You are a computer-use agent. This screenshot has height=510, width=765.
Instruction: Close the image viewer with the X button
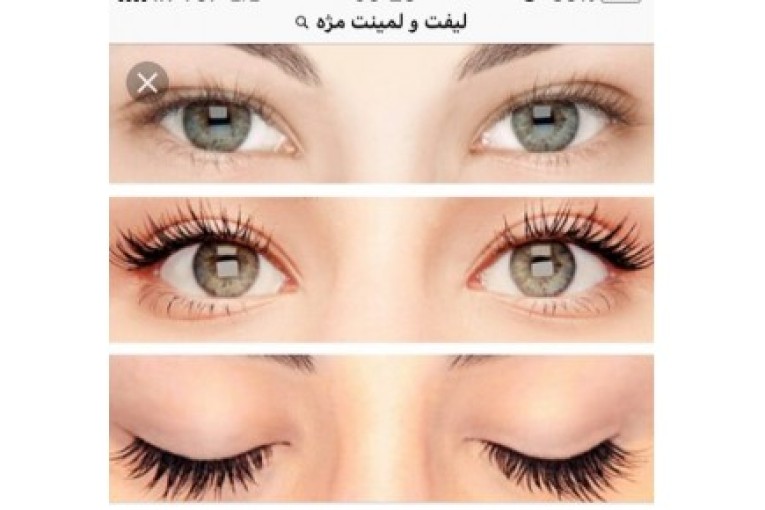pyautogui.click(x=147, y=83)
